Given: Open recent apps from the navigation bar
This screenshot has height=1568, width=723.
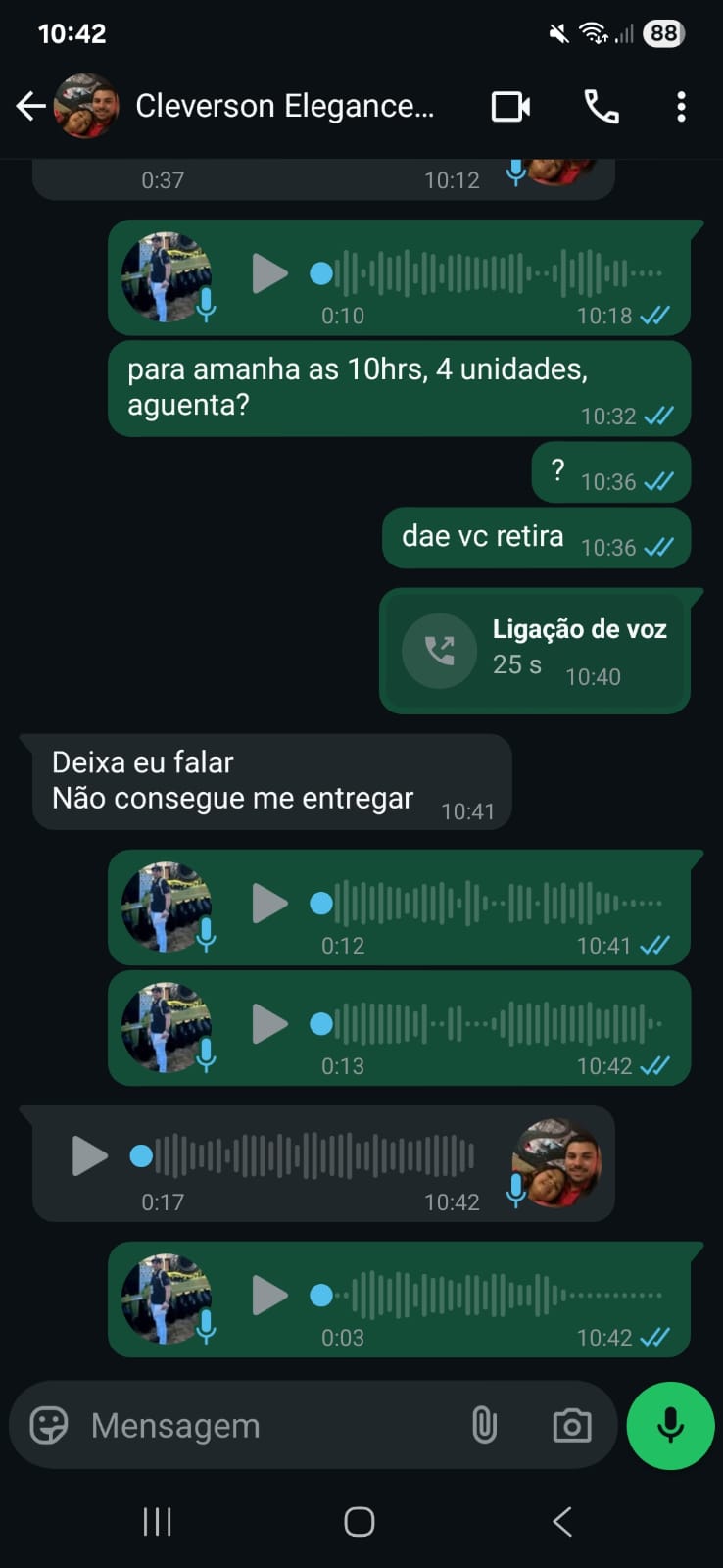Looking at the screenshot, I should [x=157, y=1522].
